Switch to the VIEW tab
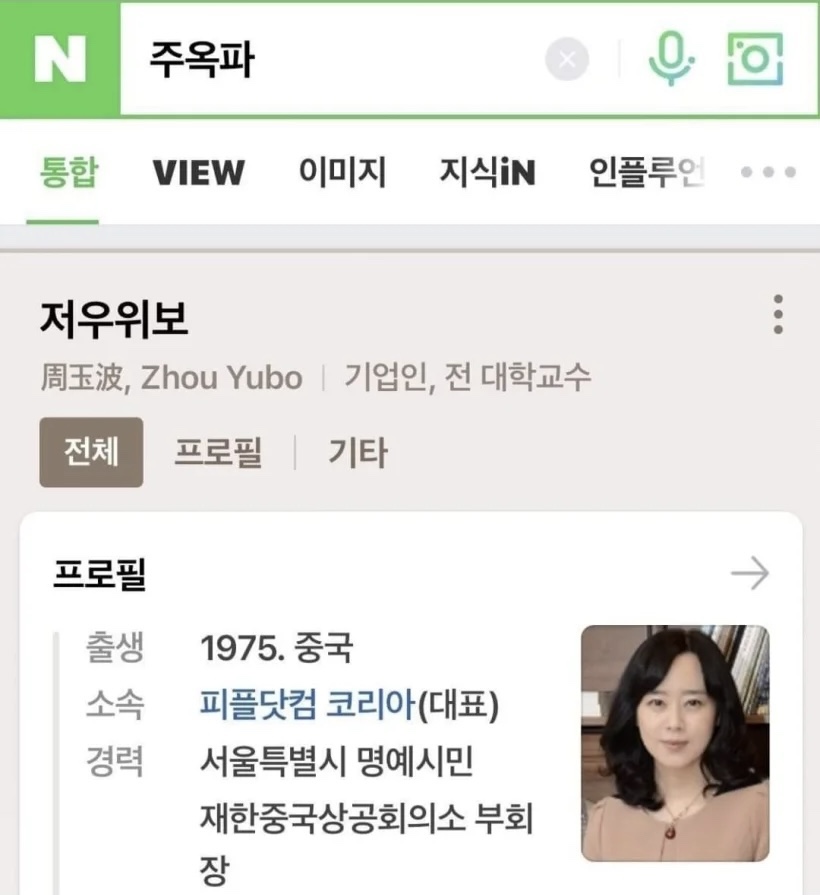Screen dimensions: 820x895 coord(198,172)
